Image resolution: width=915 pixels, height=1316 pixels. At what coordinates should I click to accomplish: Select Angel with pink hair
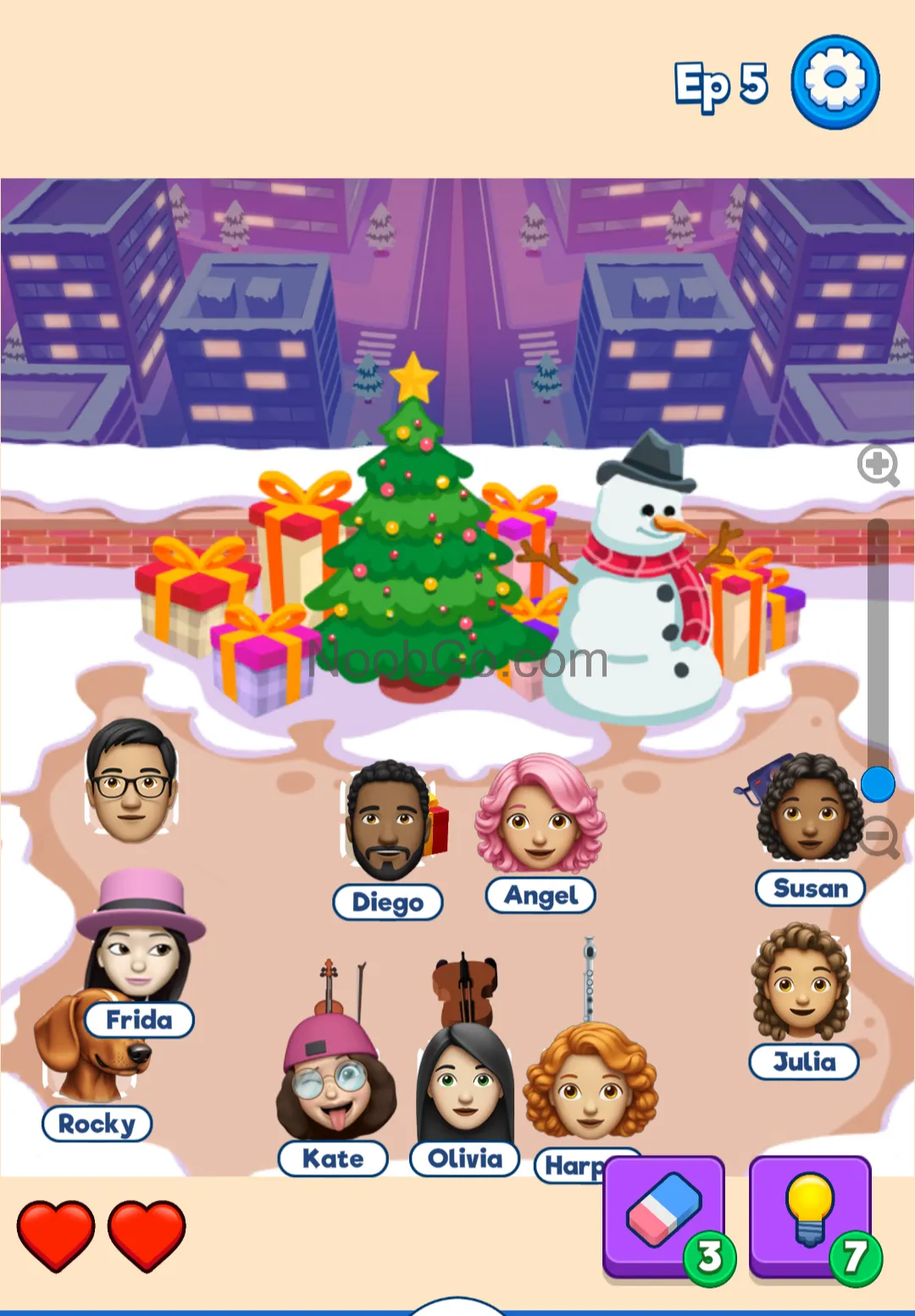539,815
